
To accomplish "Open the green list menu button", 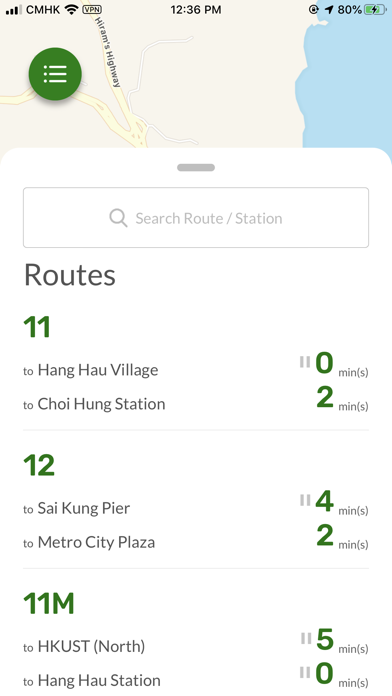I will point(55,74).
